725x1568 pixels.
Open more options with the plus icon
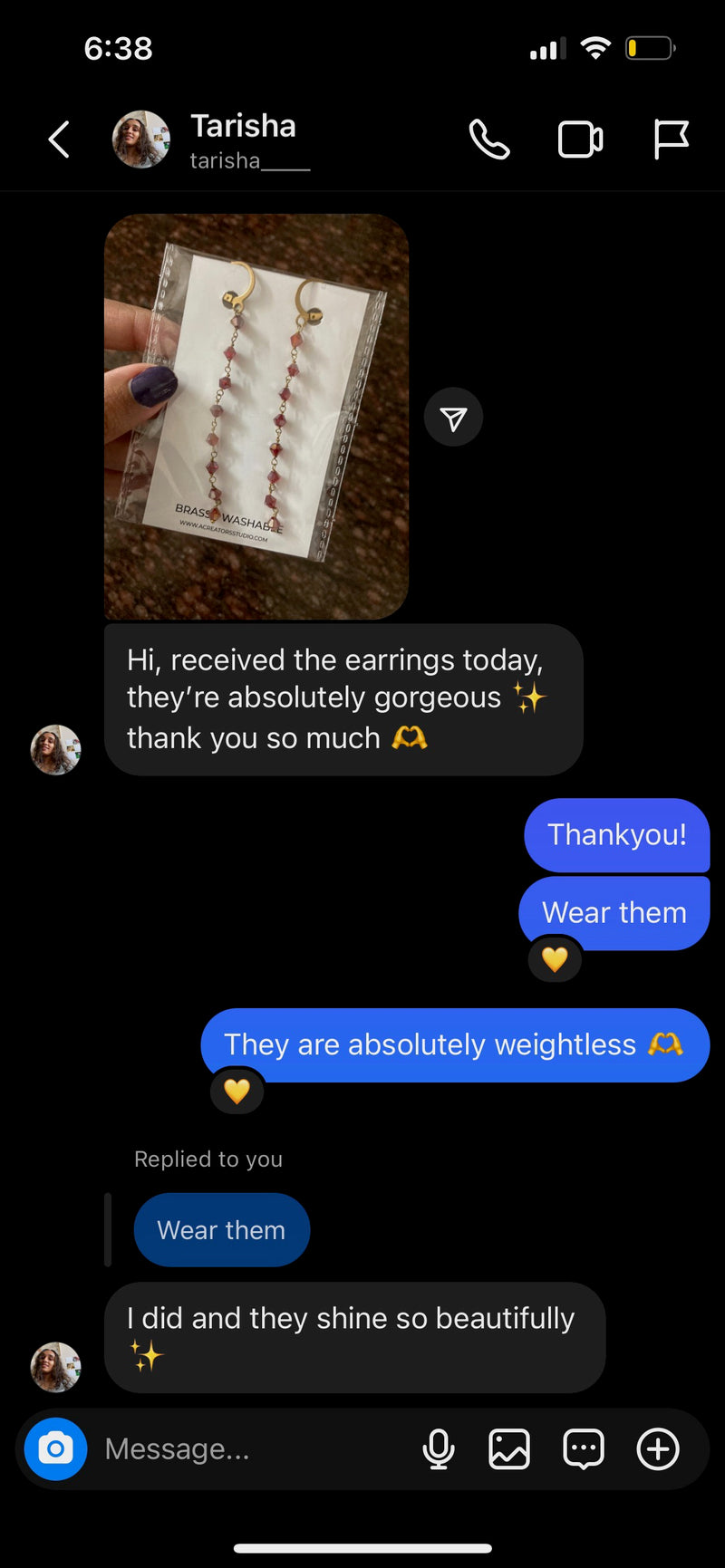click(658, 1448)
